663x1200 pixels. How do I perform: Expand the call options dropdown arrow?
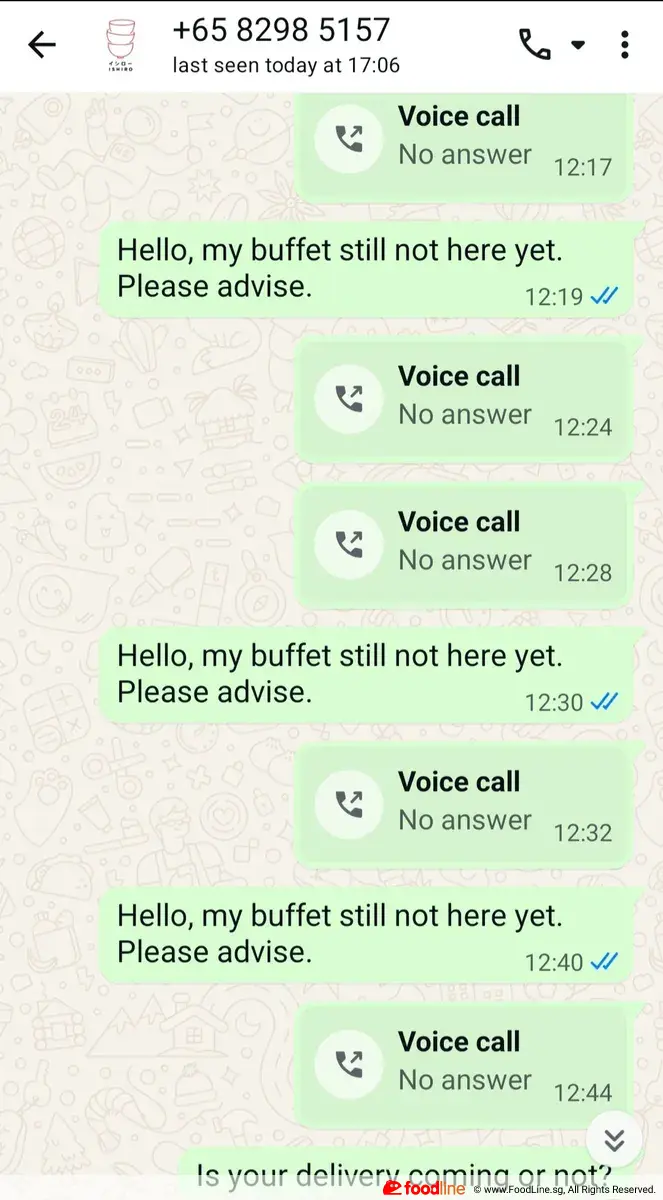pos(578,45)
